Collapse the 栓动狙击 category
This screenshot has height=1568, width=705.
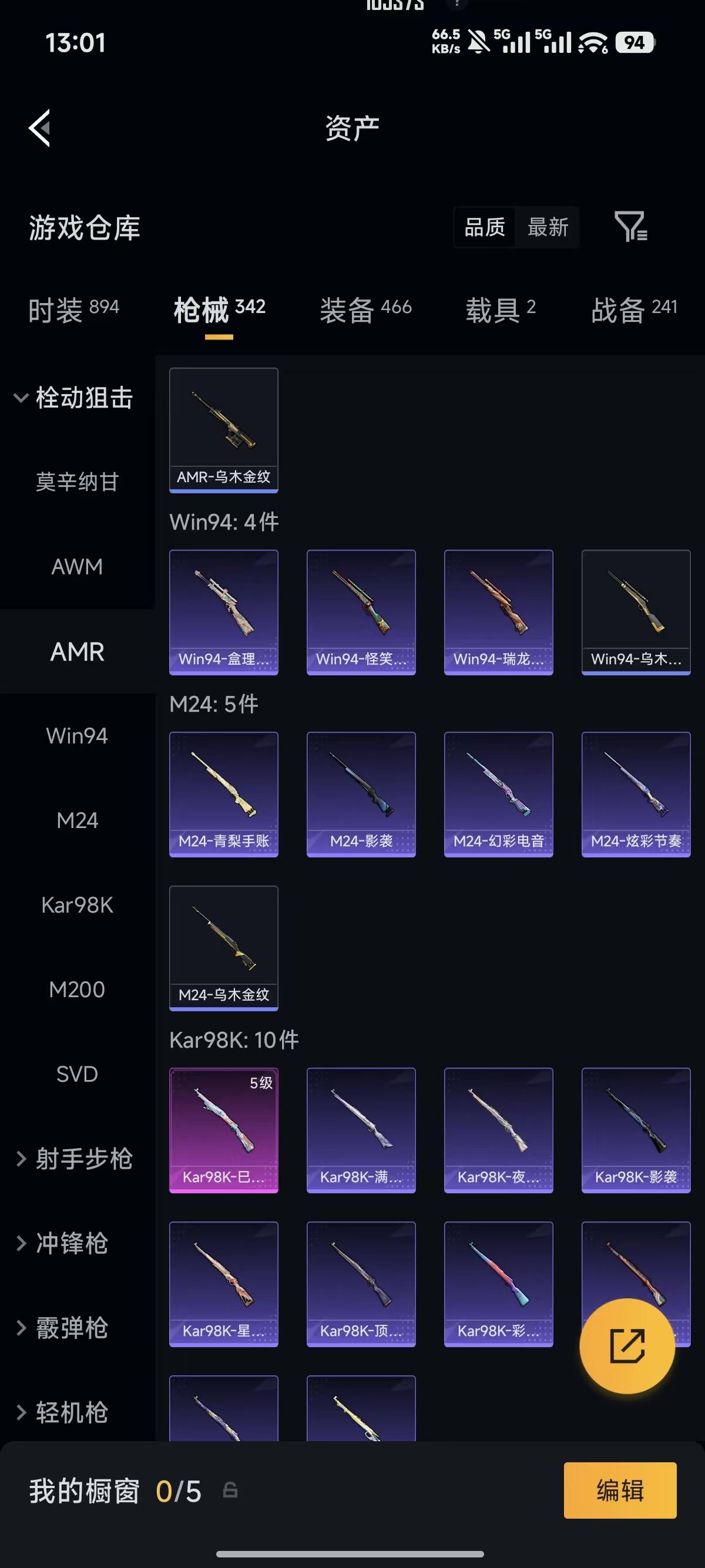(x=73, y=398)
